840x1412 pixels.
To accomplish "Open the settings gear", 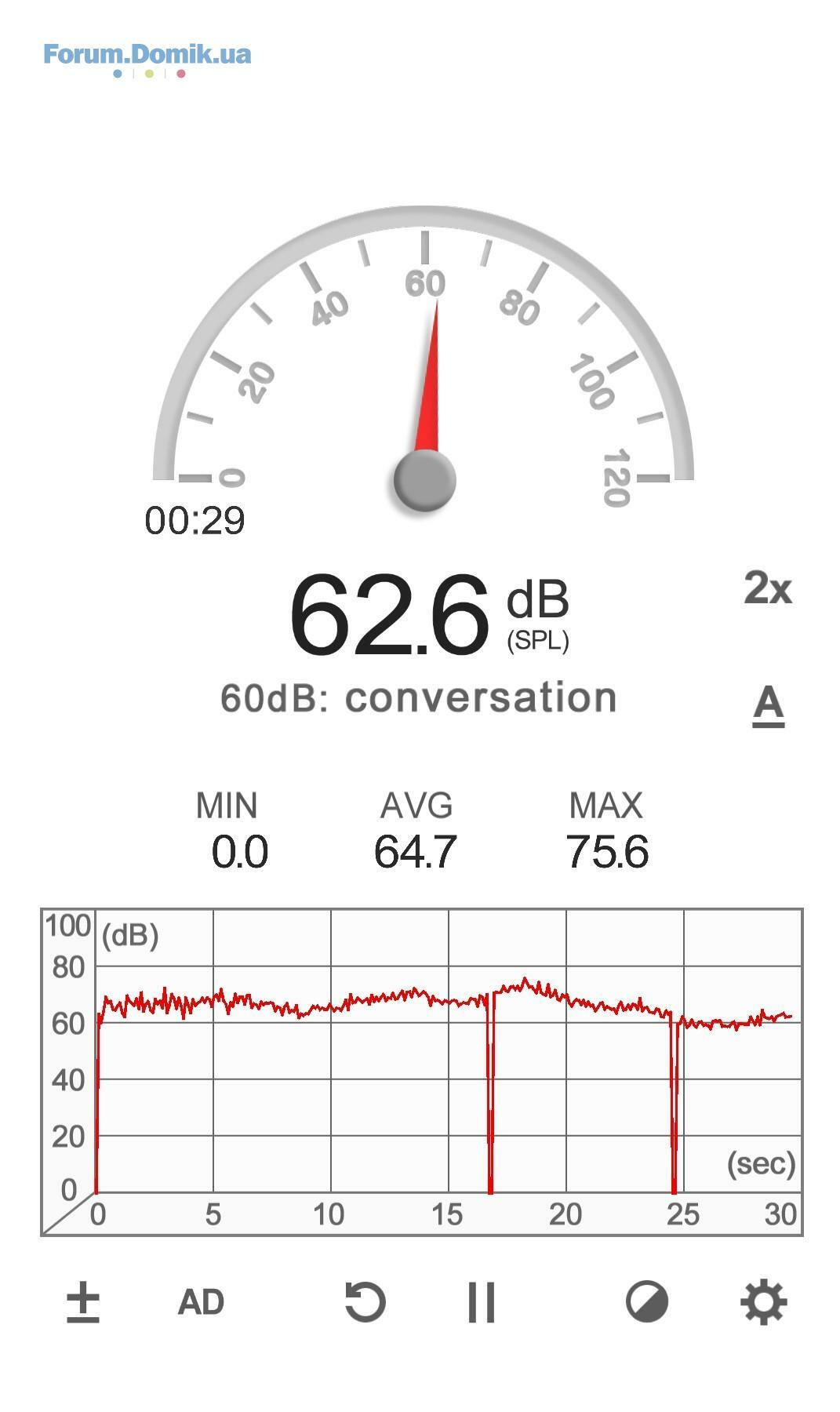I will pyautogui.click(x=764, y=1302).
